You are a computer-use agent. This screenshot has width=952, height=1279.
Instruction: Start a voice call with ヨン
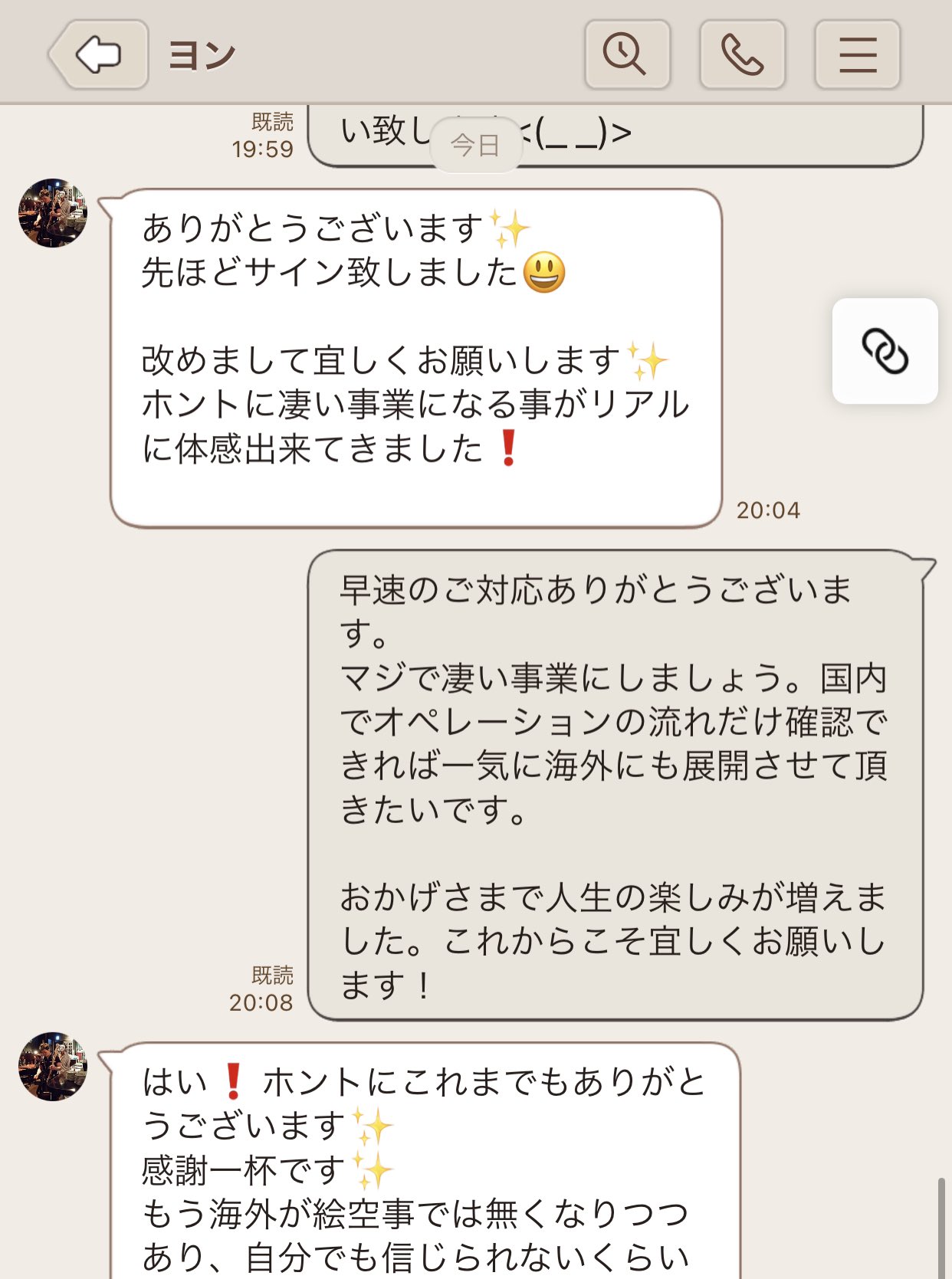742,55
